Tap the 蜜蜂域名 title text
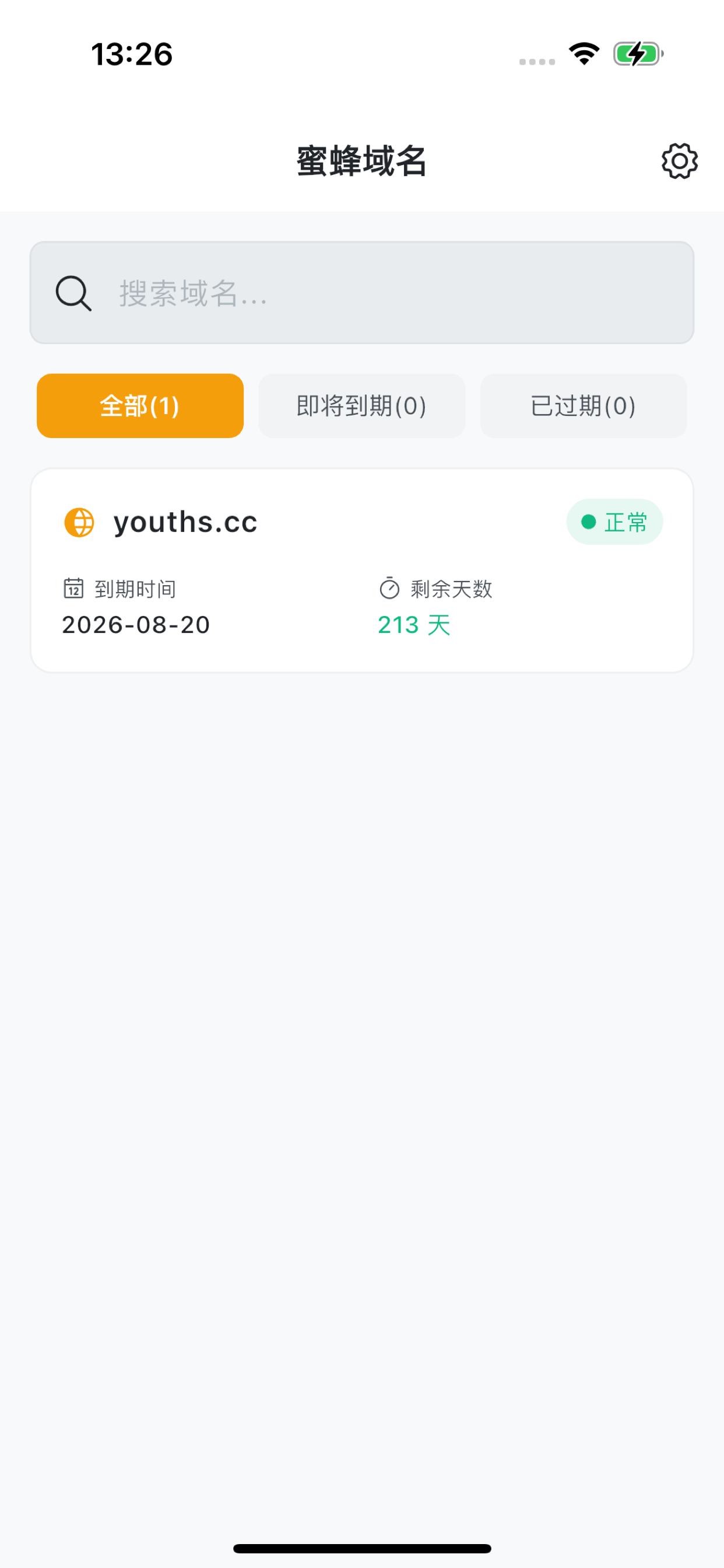This screenshot has width=724, height=1568. point(361,160)
